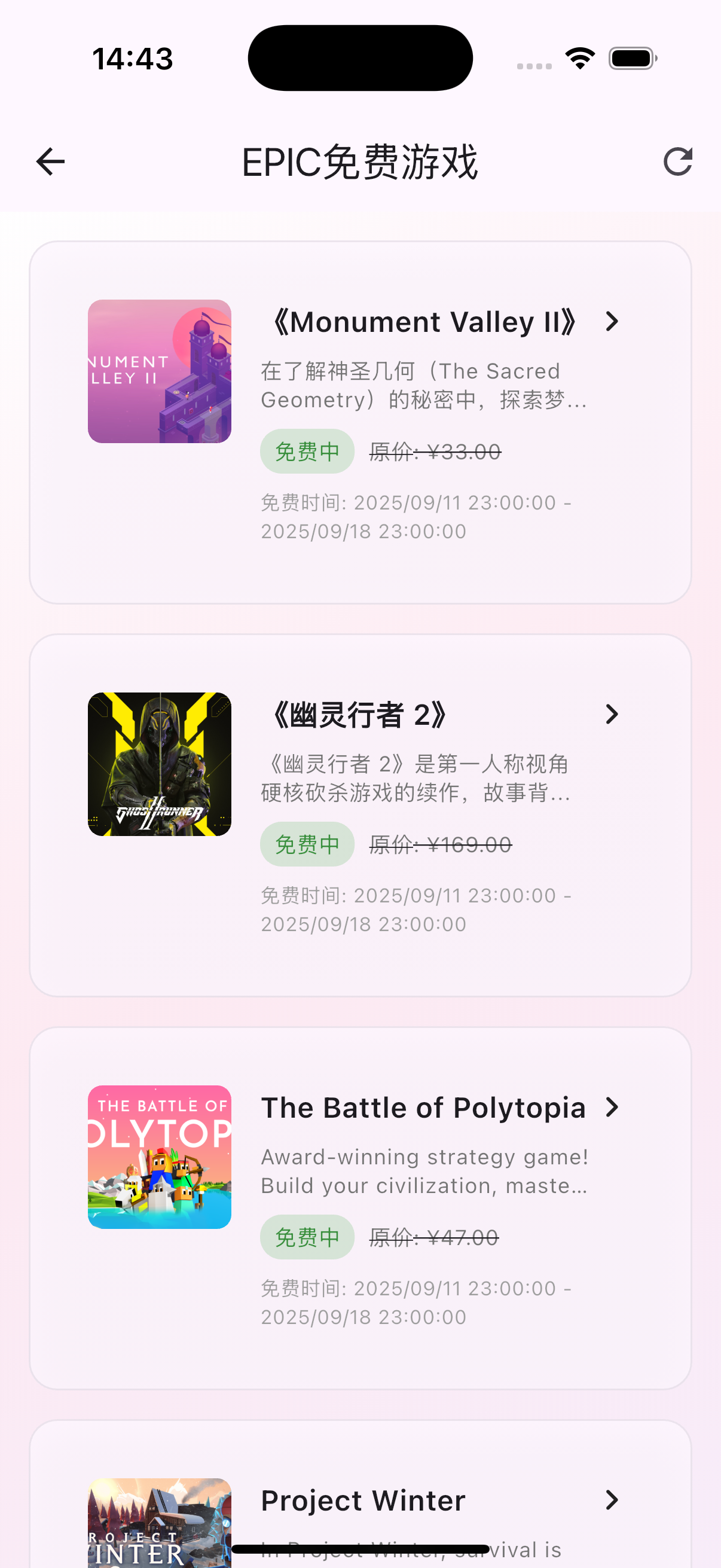Select The Battle of Polytopia title

(423, 1107)
